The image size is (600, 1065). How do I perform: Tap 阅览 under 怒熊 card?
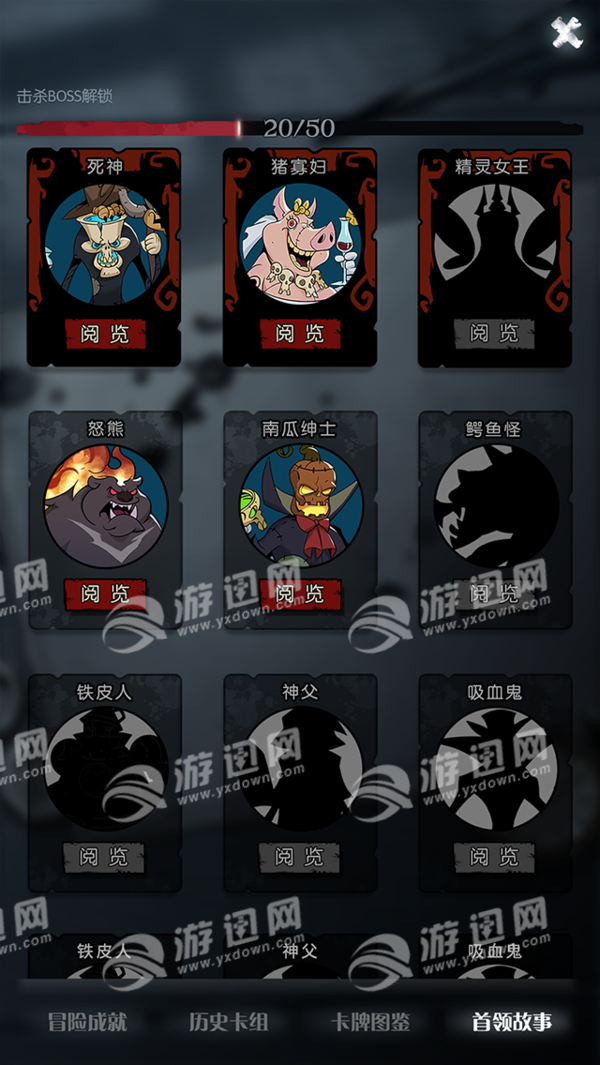coord(105,594)
